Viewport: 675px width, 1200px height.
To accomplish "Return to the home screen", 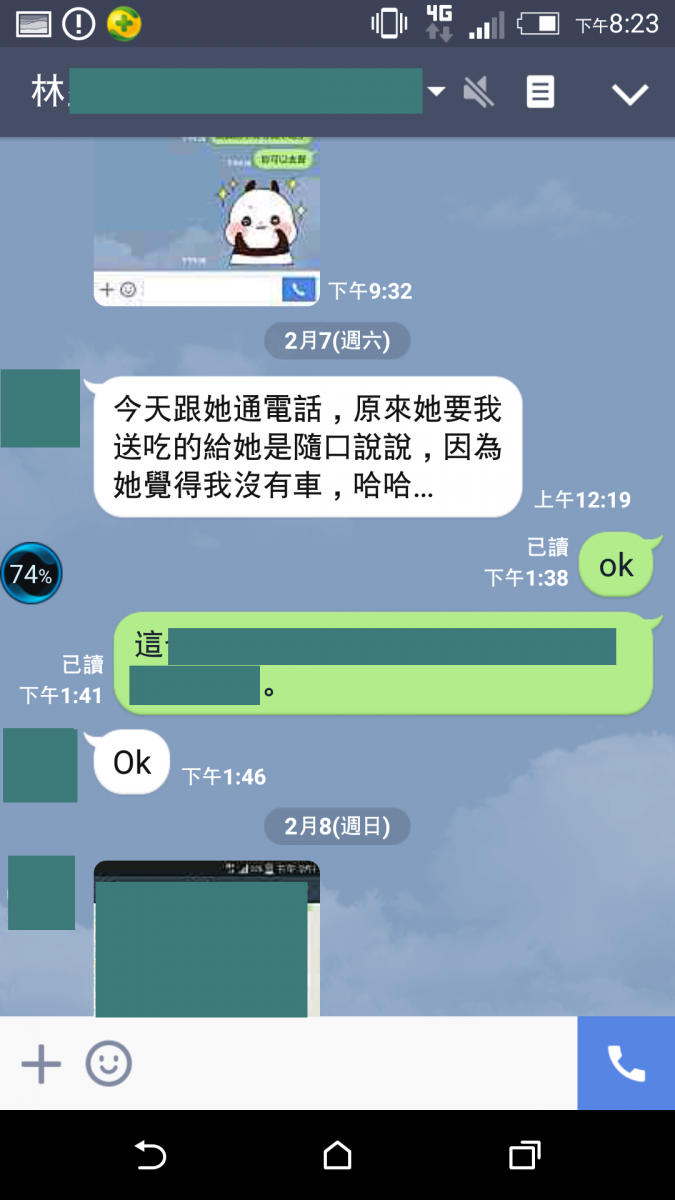I will [337, 1156].
